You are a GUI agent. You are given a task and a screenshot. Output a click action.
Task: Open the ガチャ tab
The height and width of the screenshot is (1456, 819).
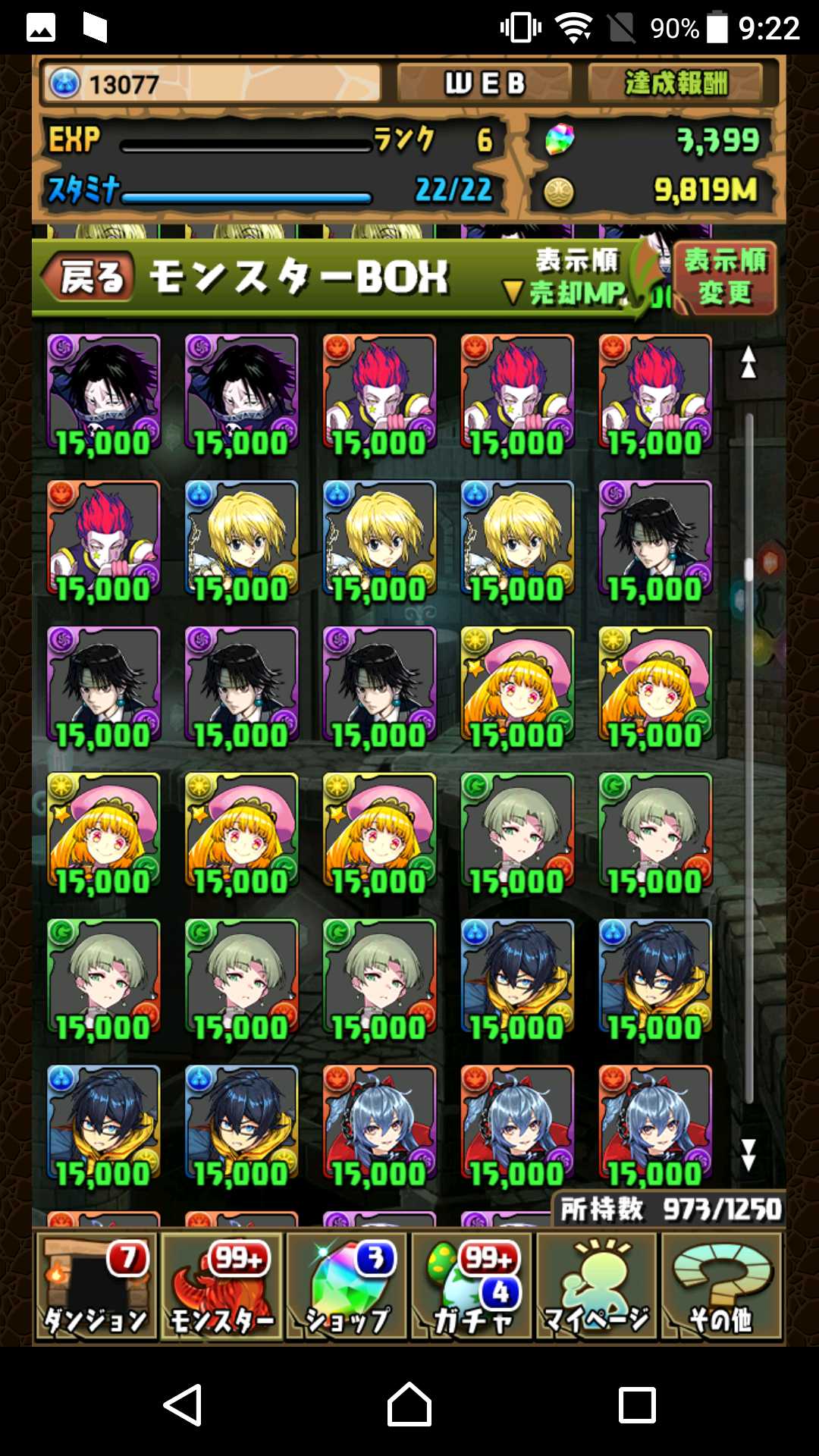click(472, 1286)
